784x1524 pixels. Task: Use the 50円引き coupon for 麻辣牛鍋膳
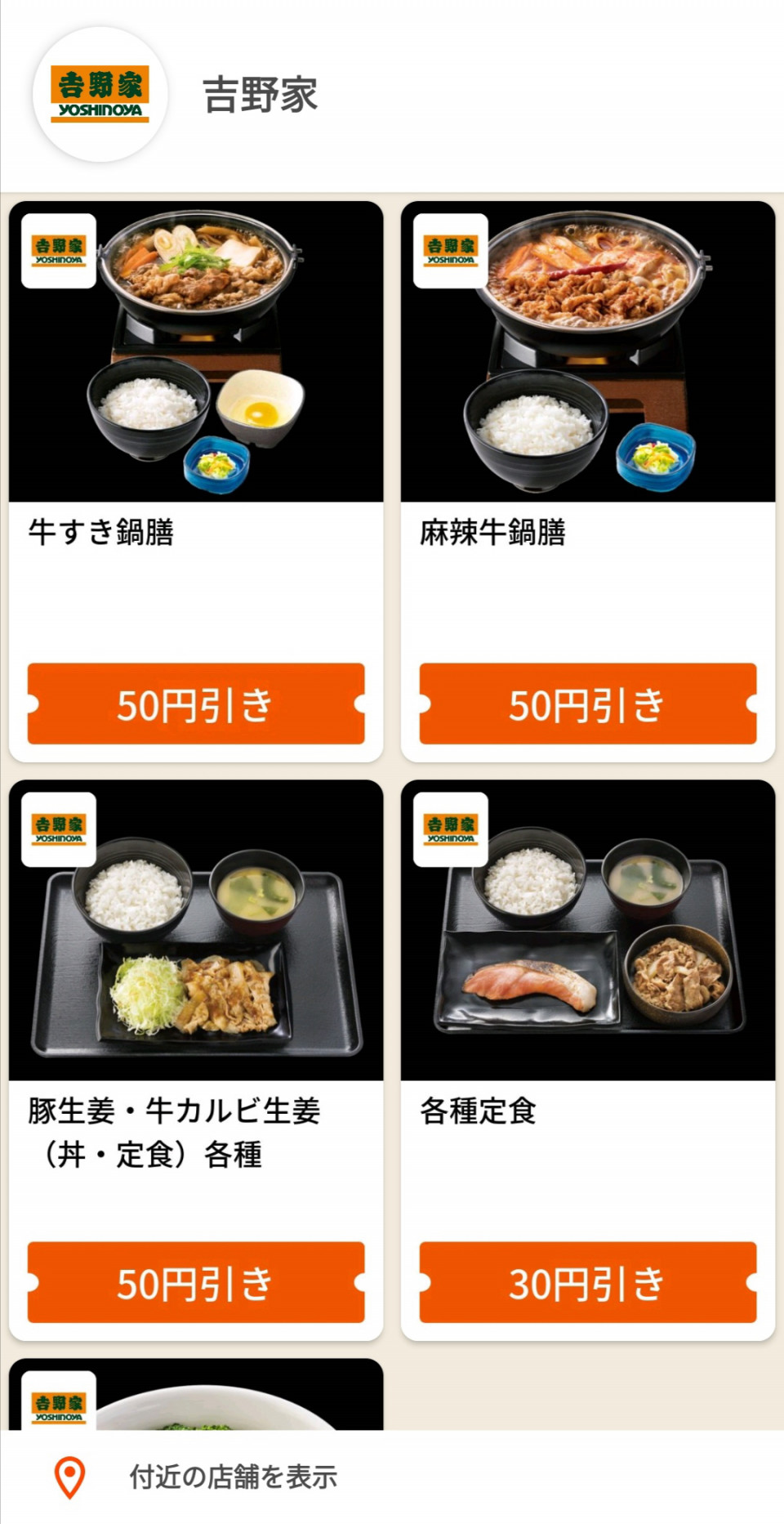coord(588,704)
